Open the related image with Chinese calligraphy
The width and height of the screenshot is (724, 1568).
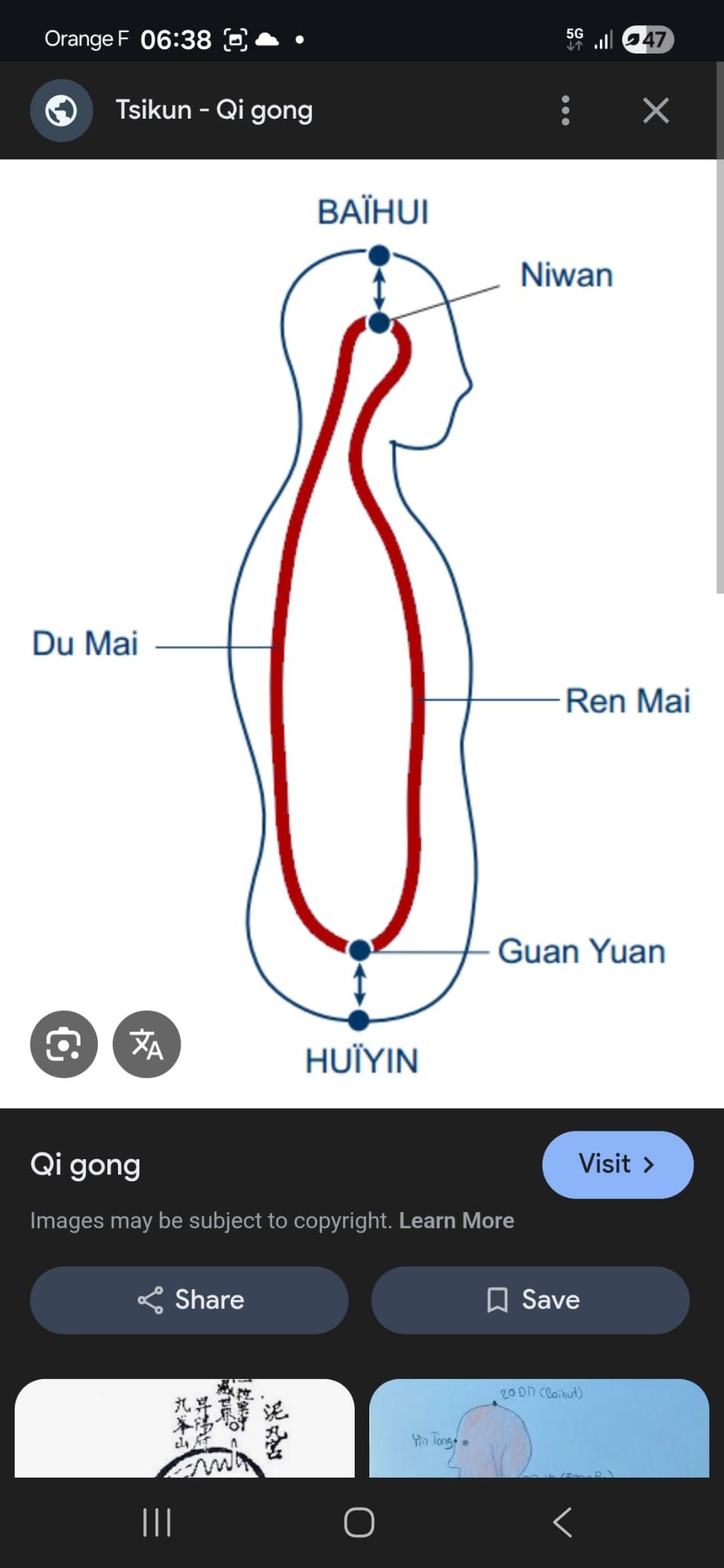click(185, 1428)
